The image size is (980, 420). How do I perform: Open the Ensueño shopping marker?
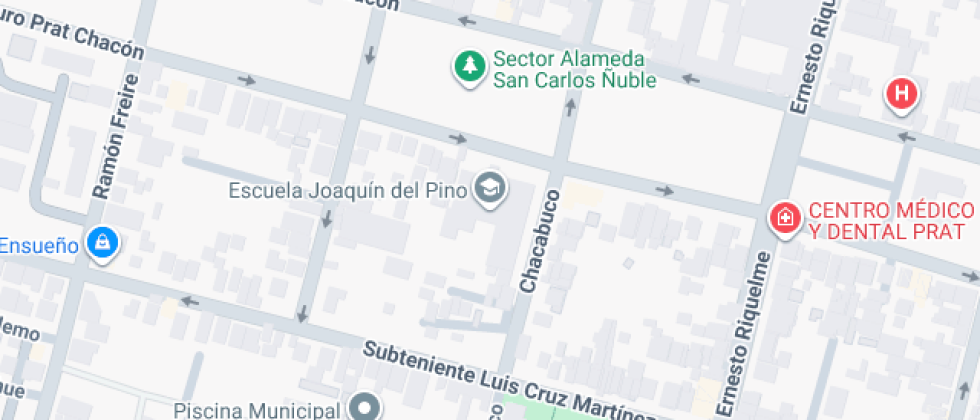click(102, 243)
